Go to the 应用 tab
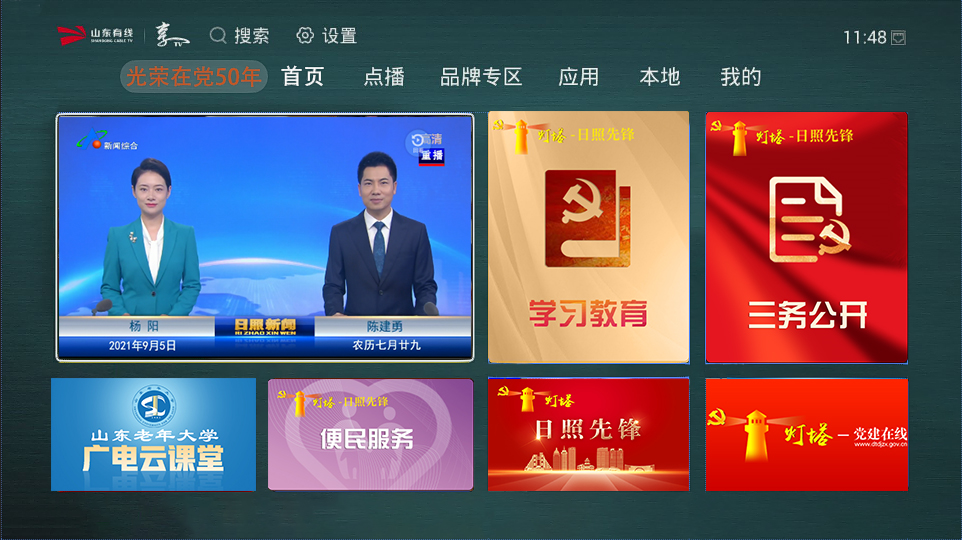This screenshot has width=962, height=540. 578,77
